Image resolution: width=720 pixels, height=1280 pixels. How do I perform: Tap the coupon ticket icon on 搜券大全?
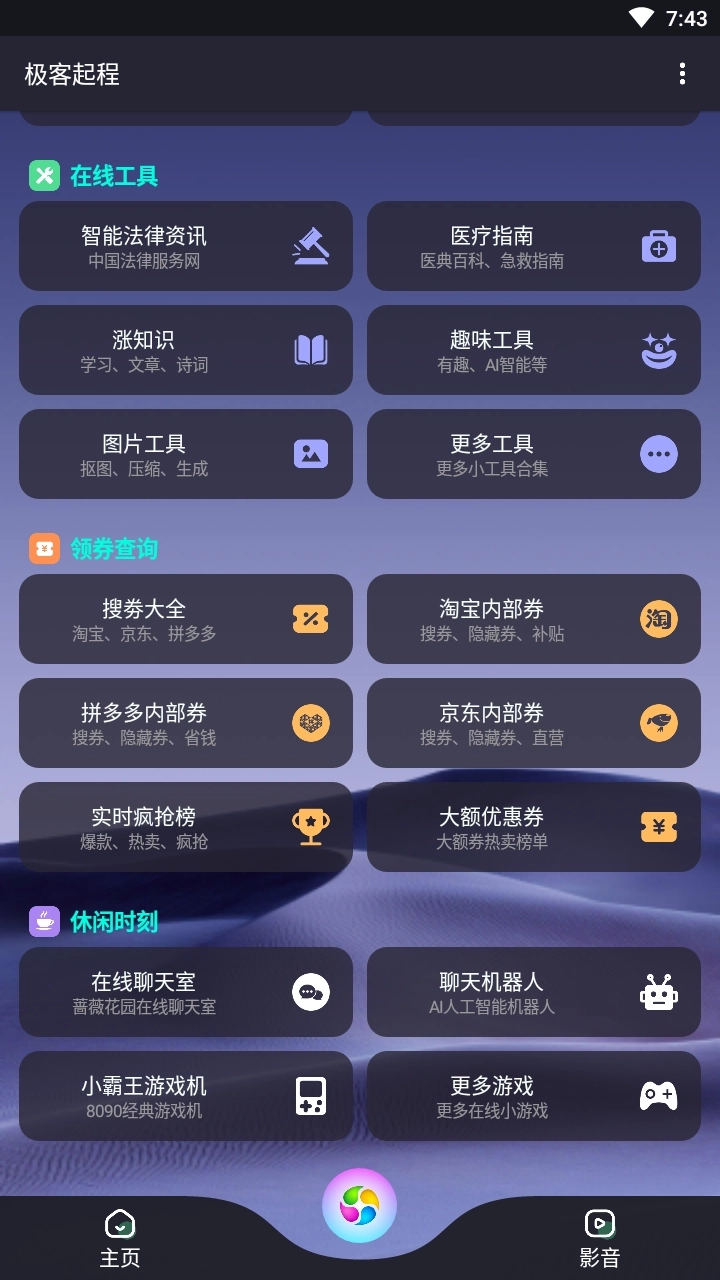pyautogui.click(x=311, y=618)
